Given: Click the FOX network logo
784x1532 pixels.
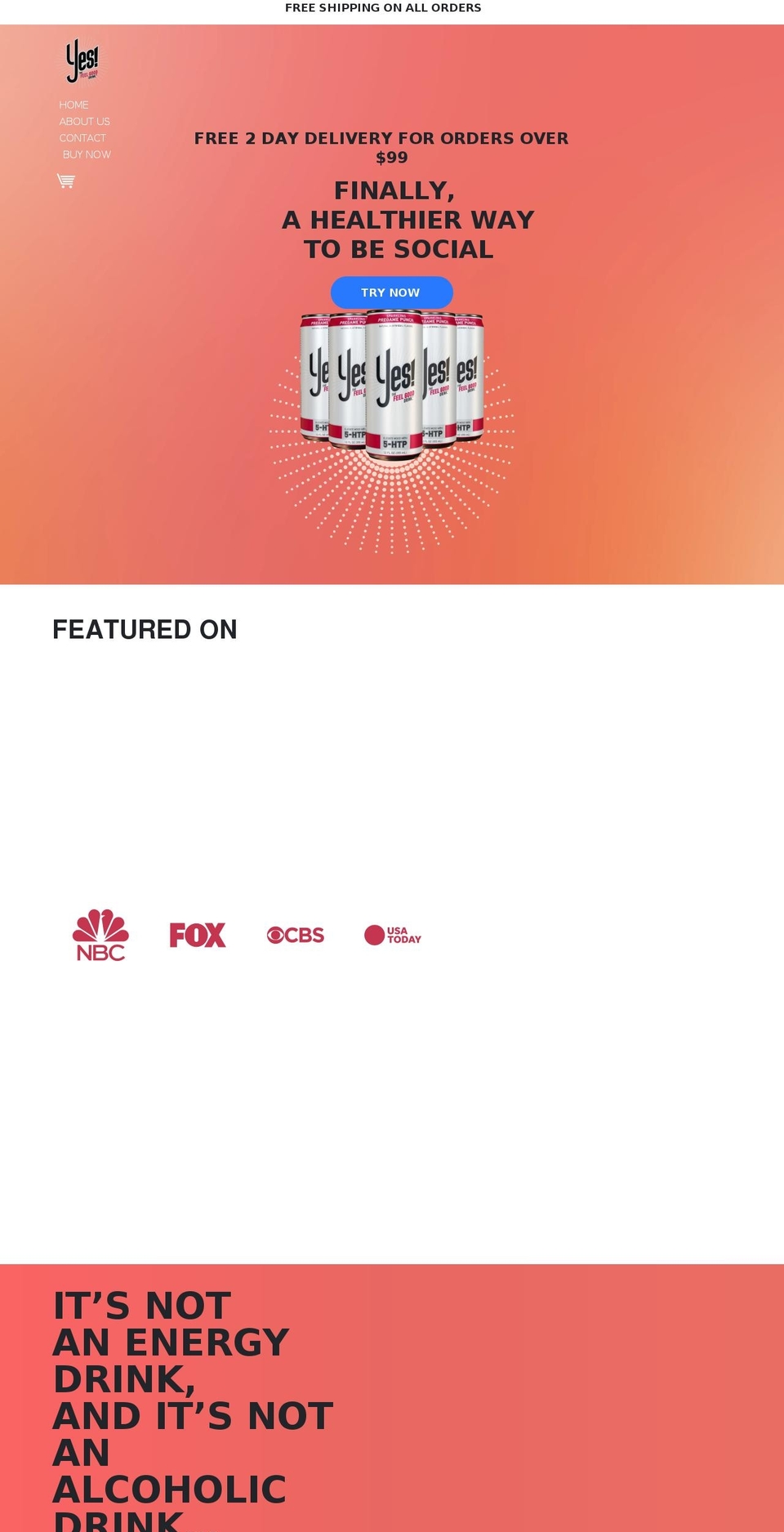Looking at the screenshot, I should click(x=197, y=935).
